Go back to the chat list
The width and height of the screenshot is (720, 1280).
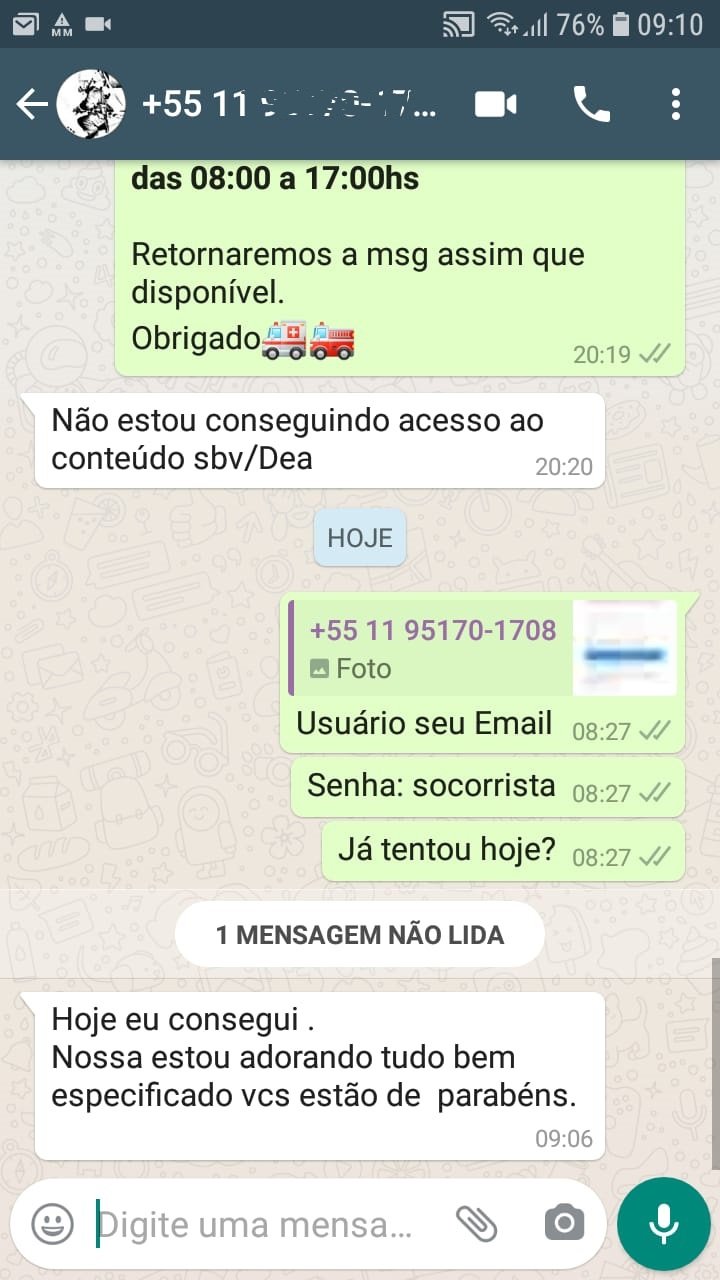pyautogui.click(x=32, y=104)
